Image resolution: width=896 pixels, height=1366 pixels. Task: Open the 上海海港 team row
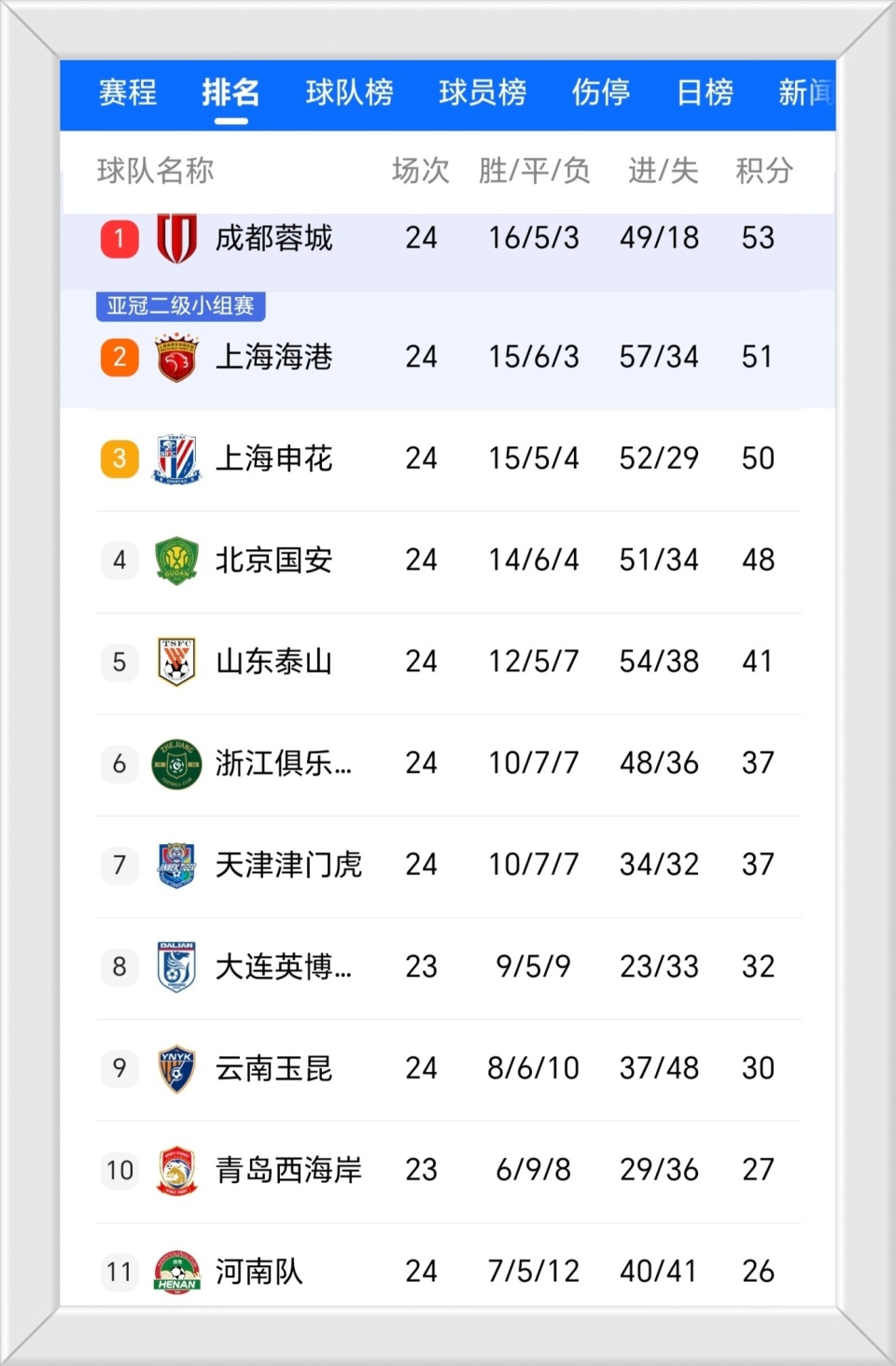[x=273, y=357]
